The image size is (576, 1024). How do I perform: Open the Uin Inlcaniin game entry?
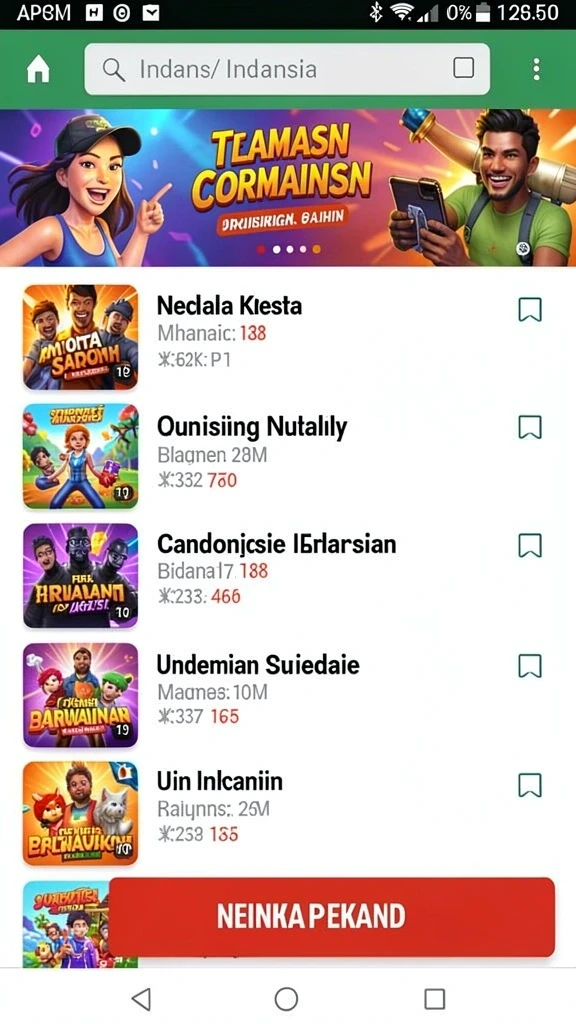pos(288,813)
